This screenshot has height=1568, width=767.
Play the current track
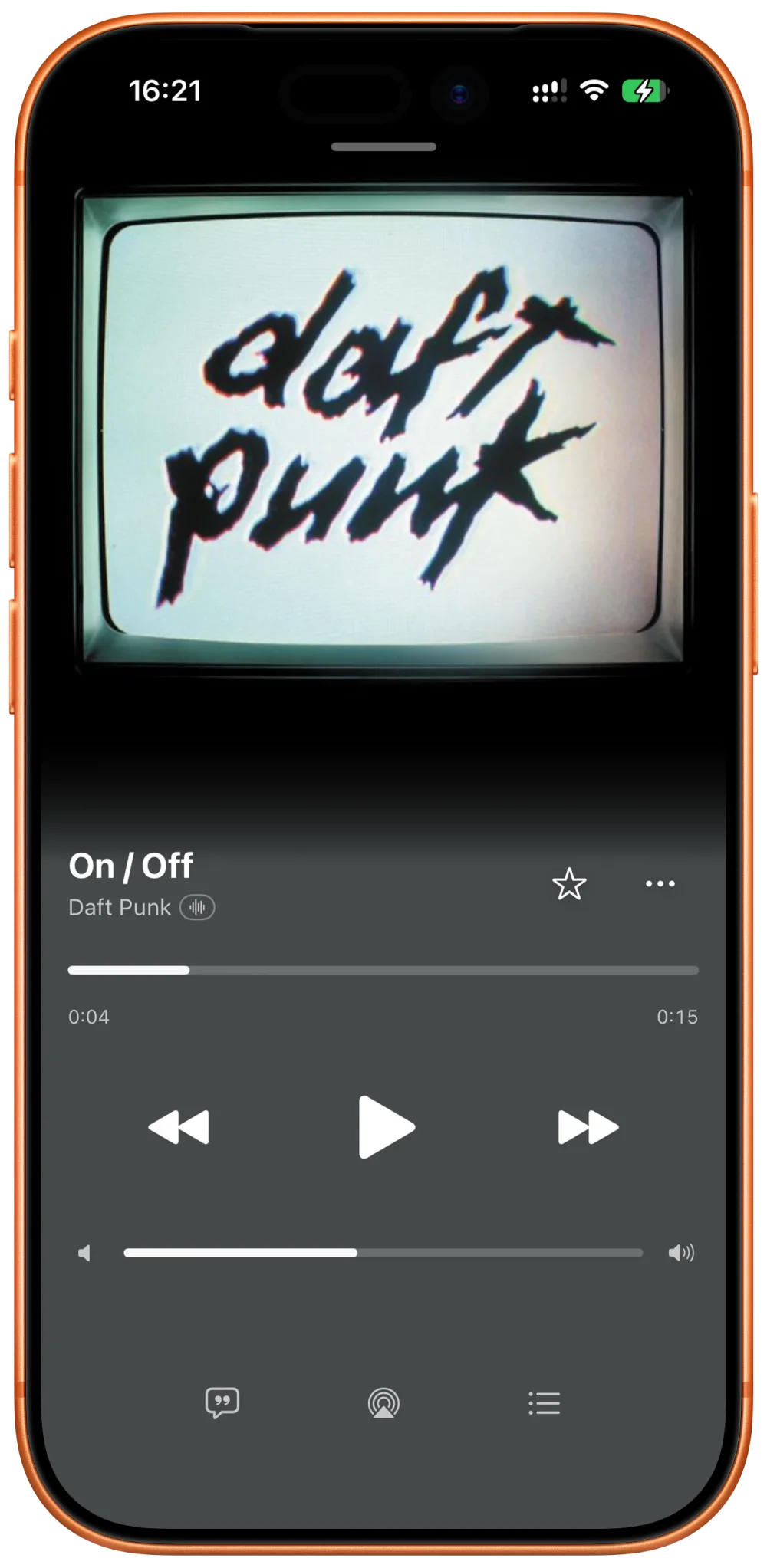pyautogui.click(x=386, y=1126)
